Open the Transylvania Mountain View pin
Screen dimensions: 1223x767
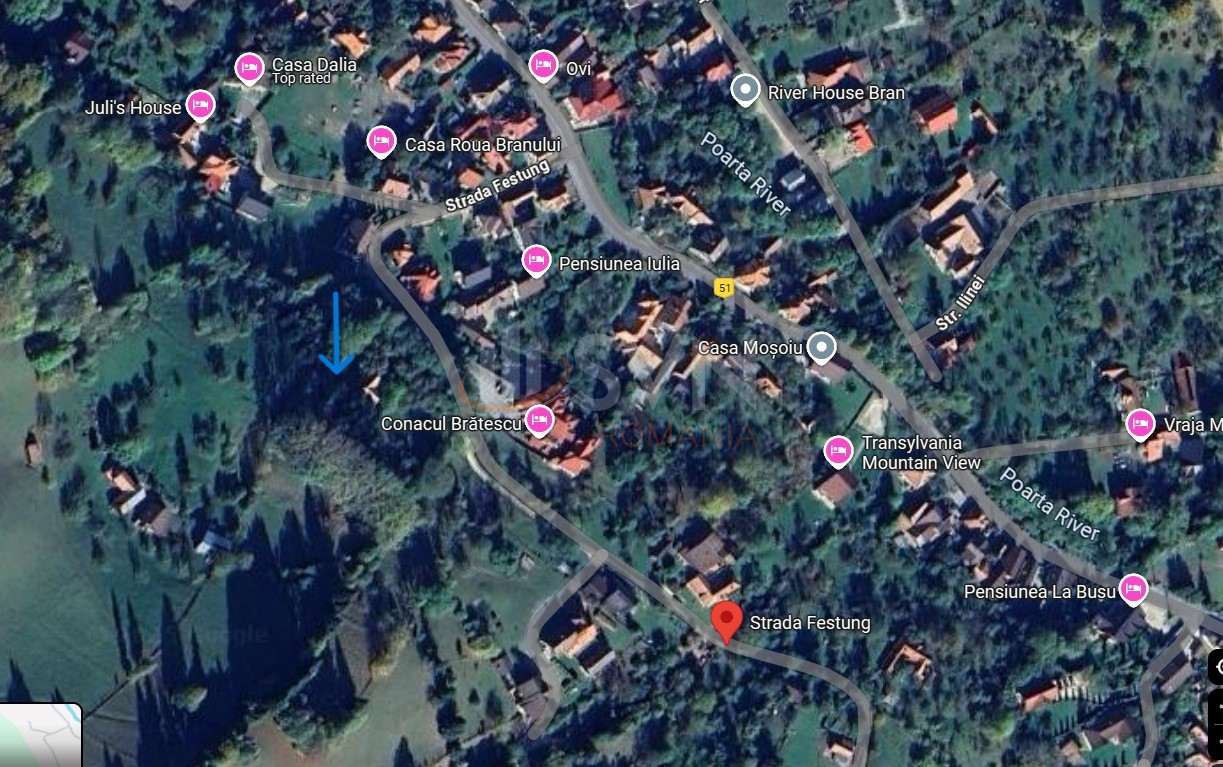839,452
